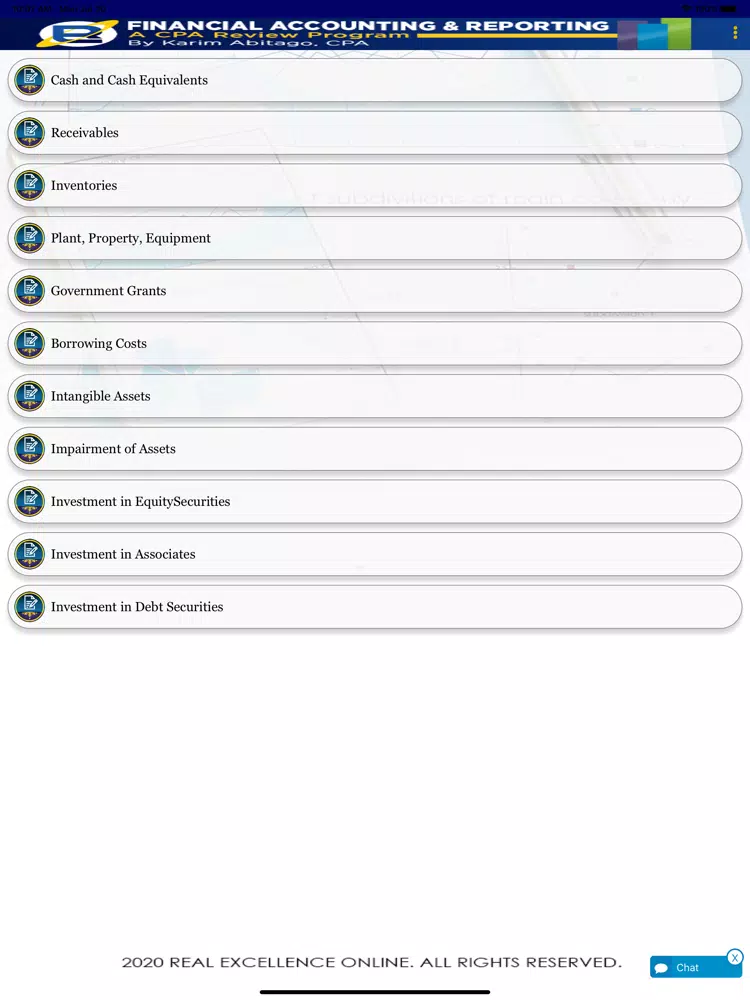Image resolution: width=750 pixels, height=1000 pixels.
Task: View Impairment of Assets
Action: click(375, 449)
